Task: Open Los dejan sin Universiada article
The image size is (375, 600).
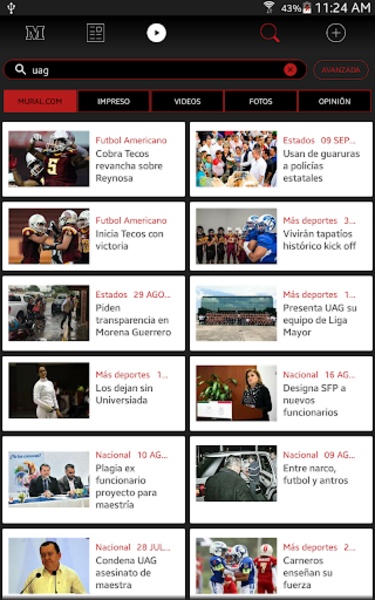Action: (94, 393)
